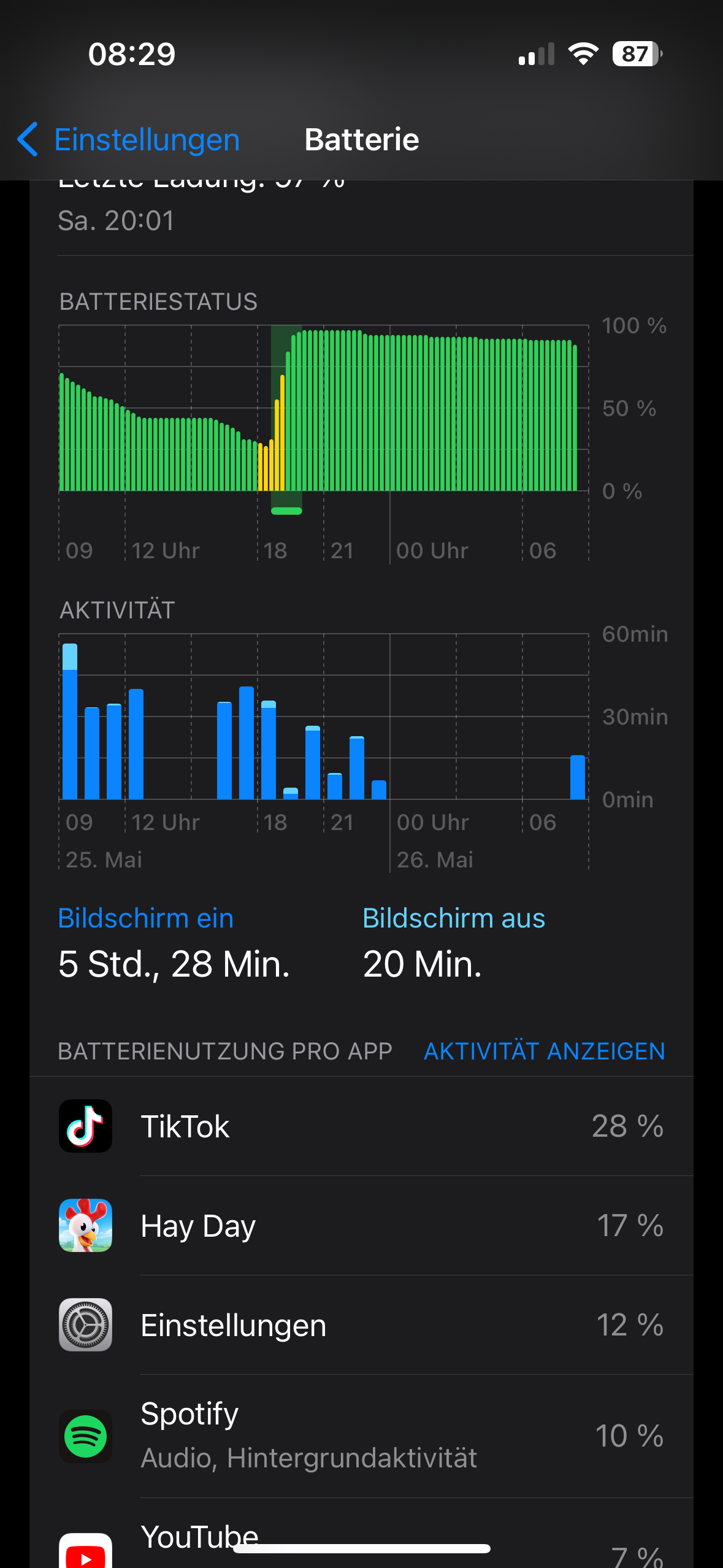Image resolution: width=723 pixels, height=1568 pixels.
Task: Go back to Einstellungen
Action: 129,140
